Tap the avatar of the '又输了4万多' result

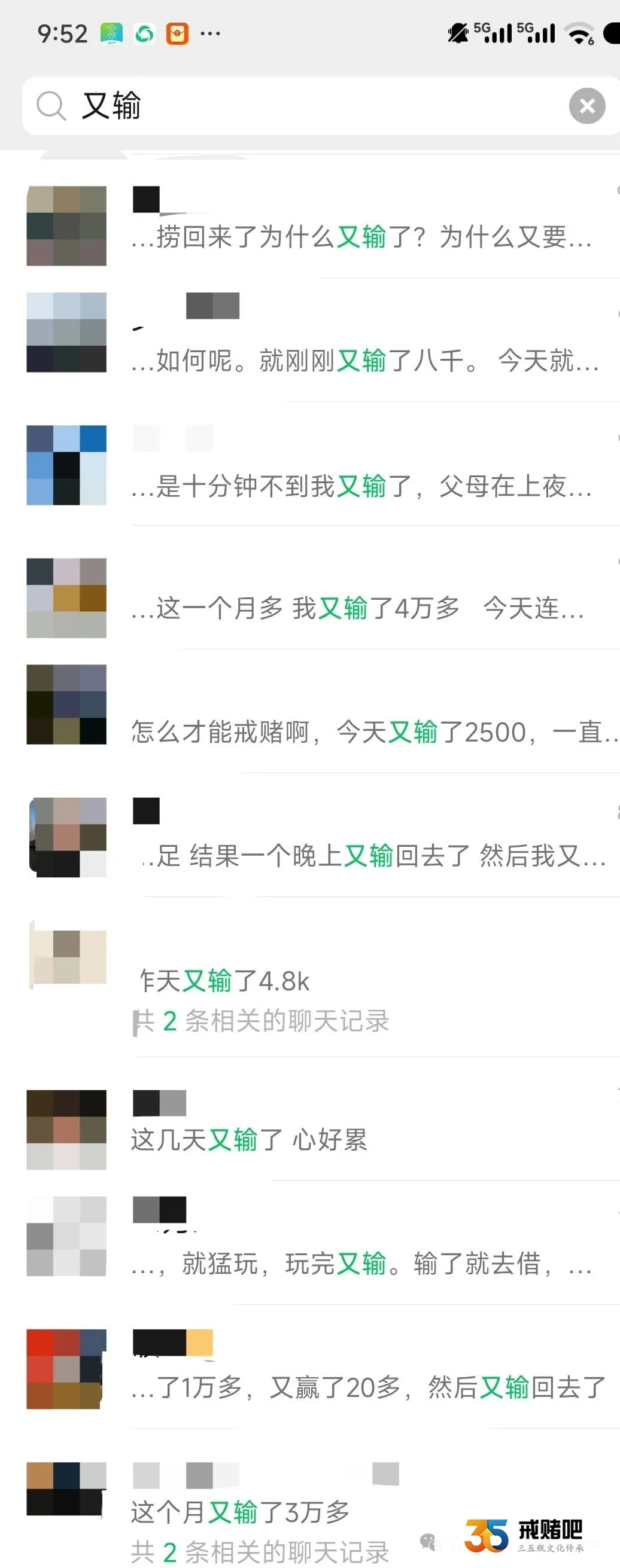[66, 597]
